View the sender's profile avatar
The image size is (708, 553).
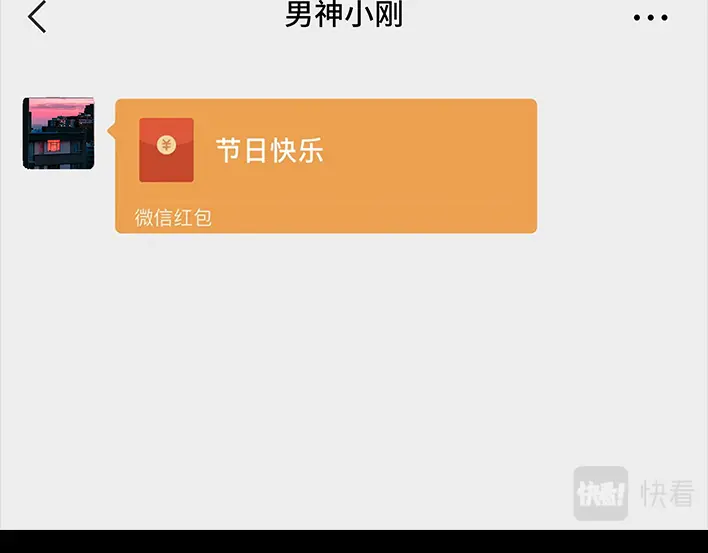click(x=59, y=133)
